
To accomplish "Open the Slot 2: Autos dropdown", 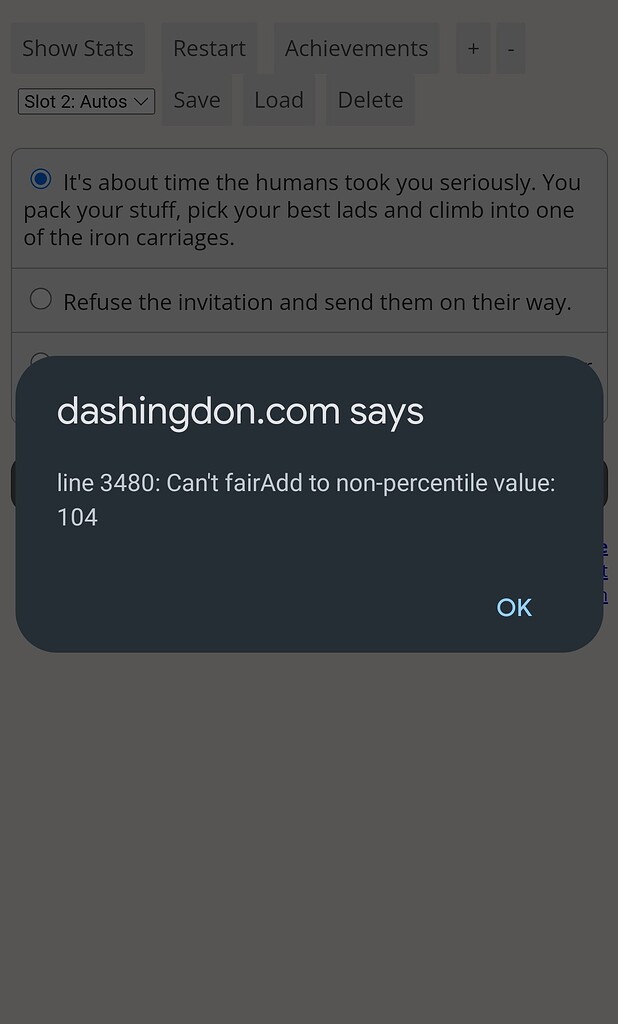I will pyautogui.click(x=86, y=101).
